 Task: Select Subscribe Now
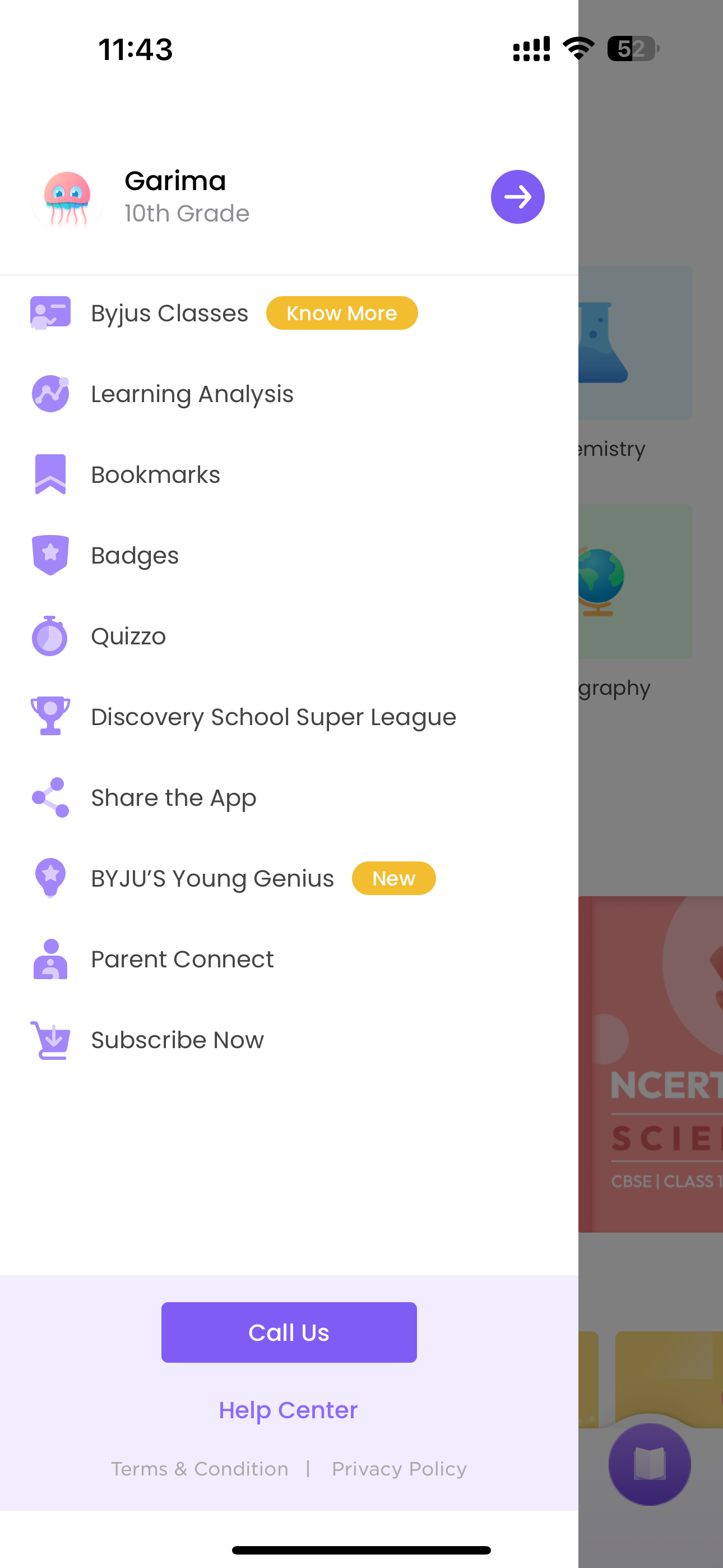pos(177,1040)
